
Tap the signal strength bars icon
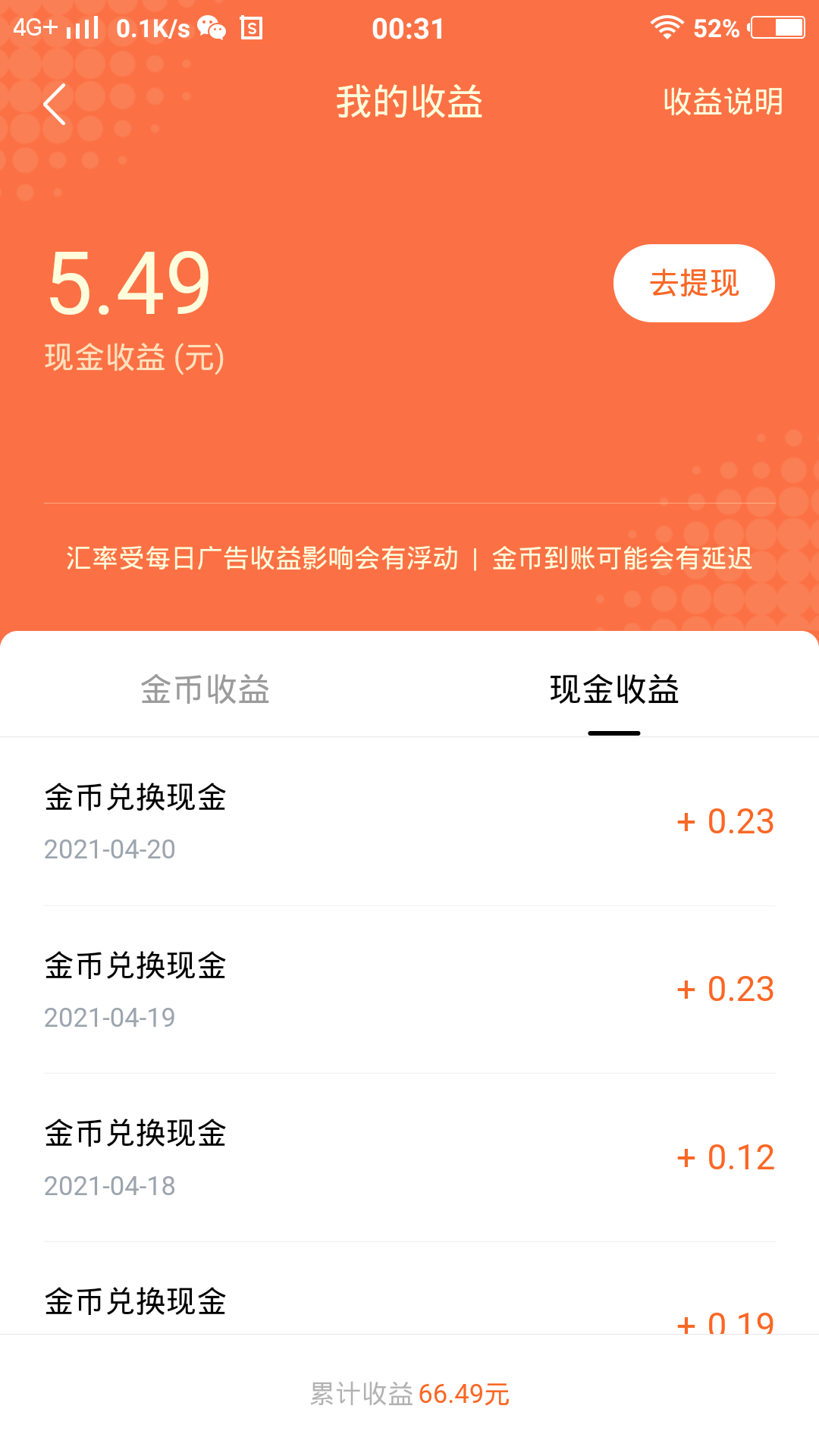point(81,29)
